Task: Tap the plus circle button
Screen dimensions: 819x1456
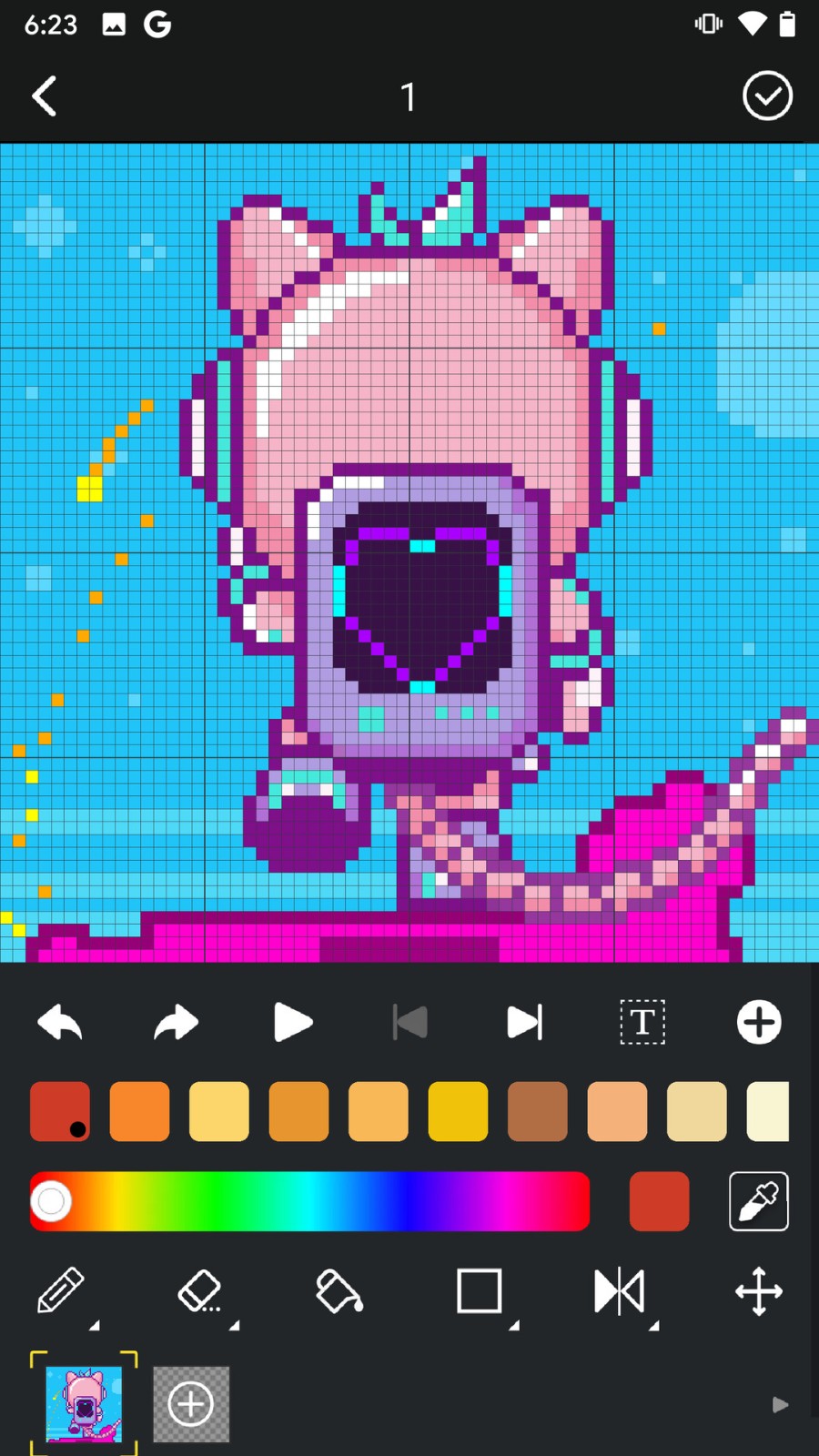Action: (x=758, y=1022)
